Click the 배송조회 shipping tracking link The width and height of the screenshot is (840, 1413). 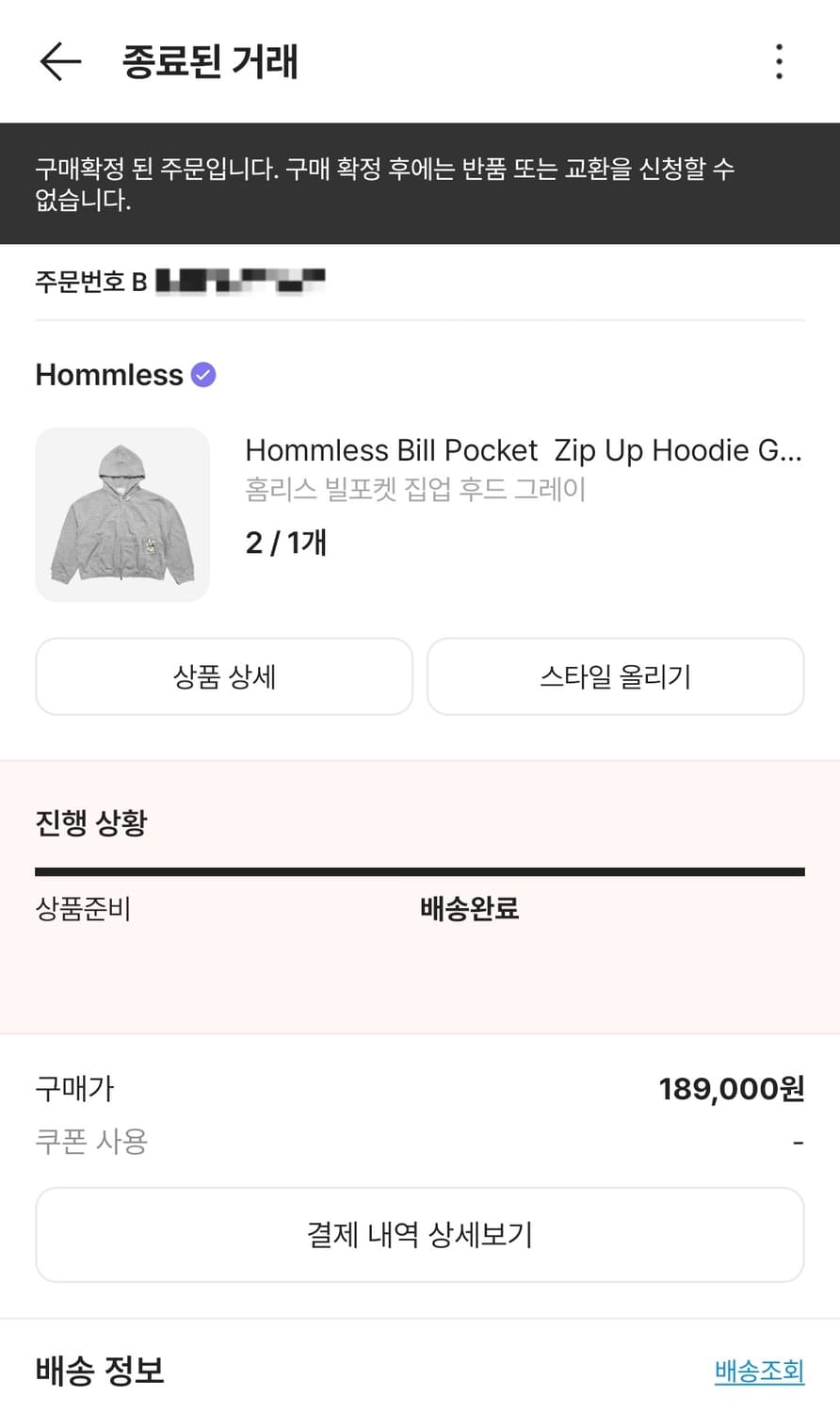760,1372
